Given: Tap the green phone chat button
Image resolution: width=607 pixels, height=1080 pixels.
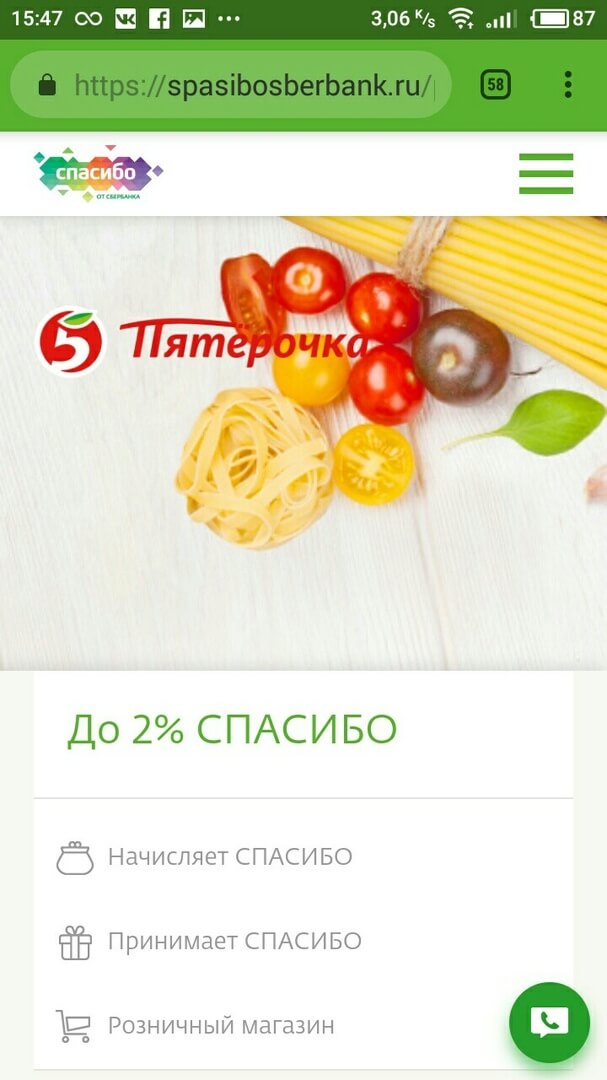Looking at the screenshot, I should 549,1021.
